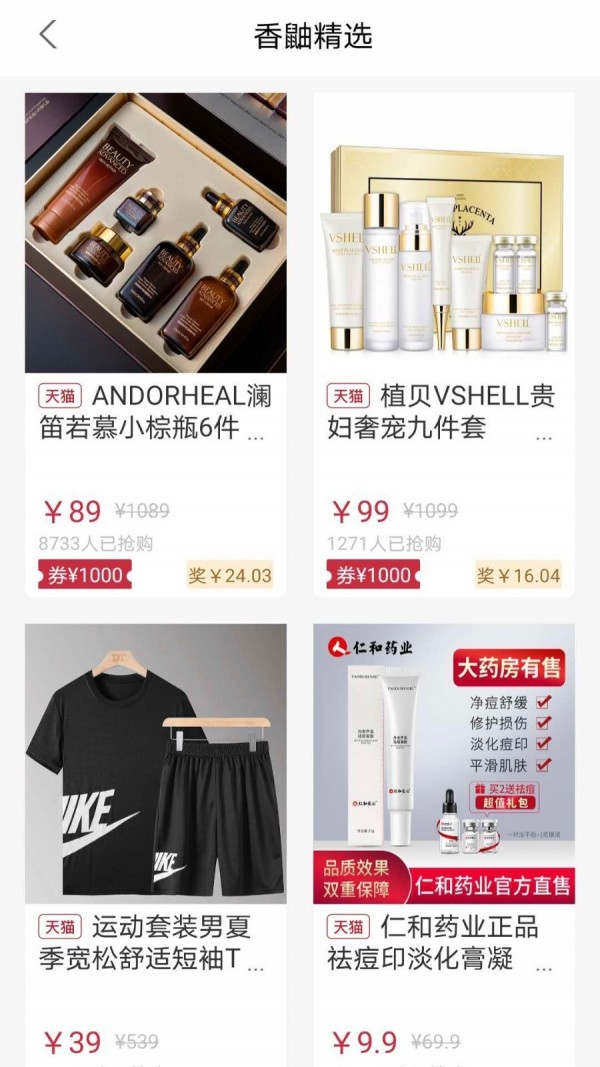600x1067 pixels.
Task: Open 植贝VSHELL贵妇奢宠九件套 product card
Action: pyautogui.click(x=443, y=233)
